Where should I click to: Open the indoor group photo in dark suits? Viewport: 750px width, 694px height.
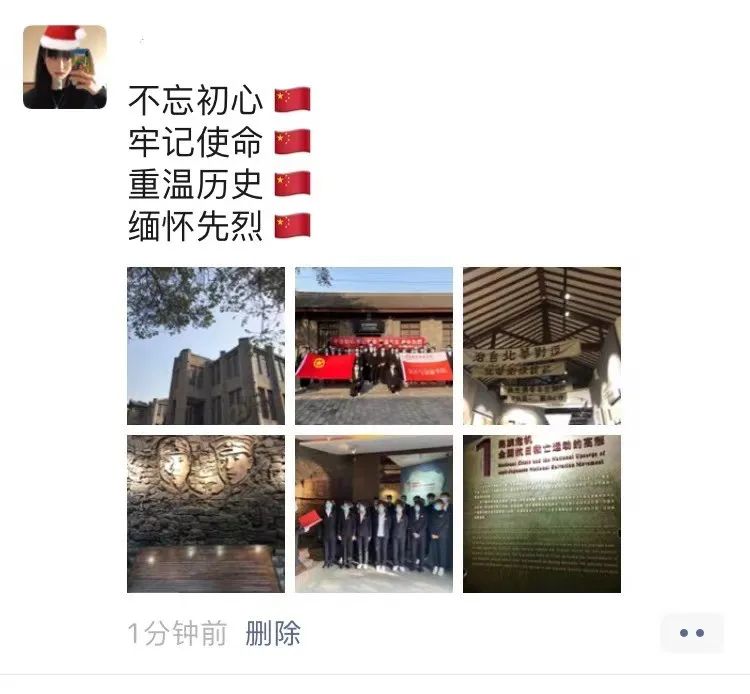tap(374, 513)
